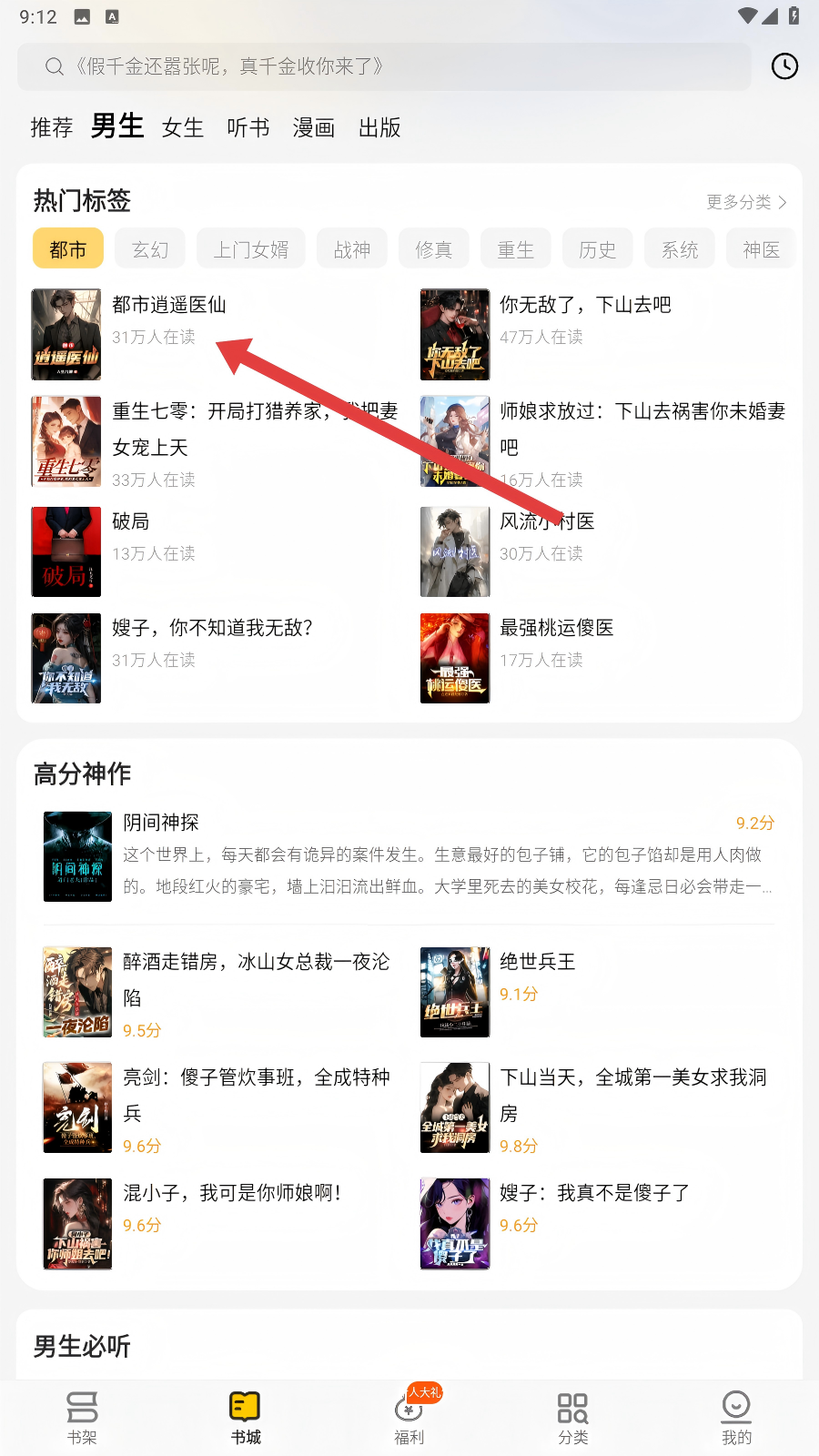Go to the 书架 bottom tab
This screenshot has width=819, height=1456.
[x=82, y=1418]
